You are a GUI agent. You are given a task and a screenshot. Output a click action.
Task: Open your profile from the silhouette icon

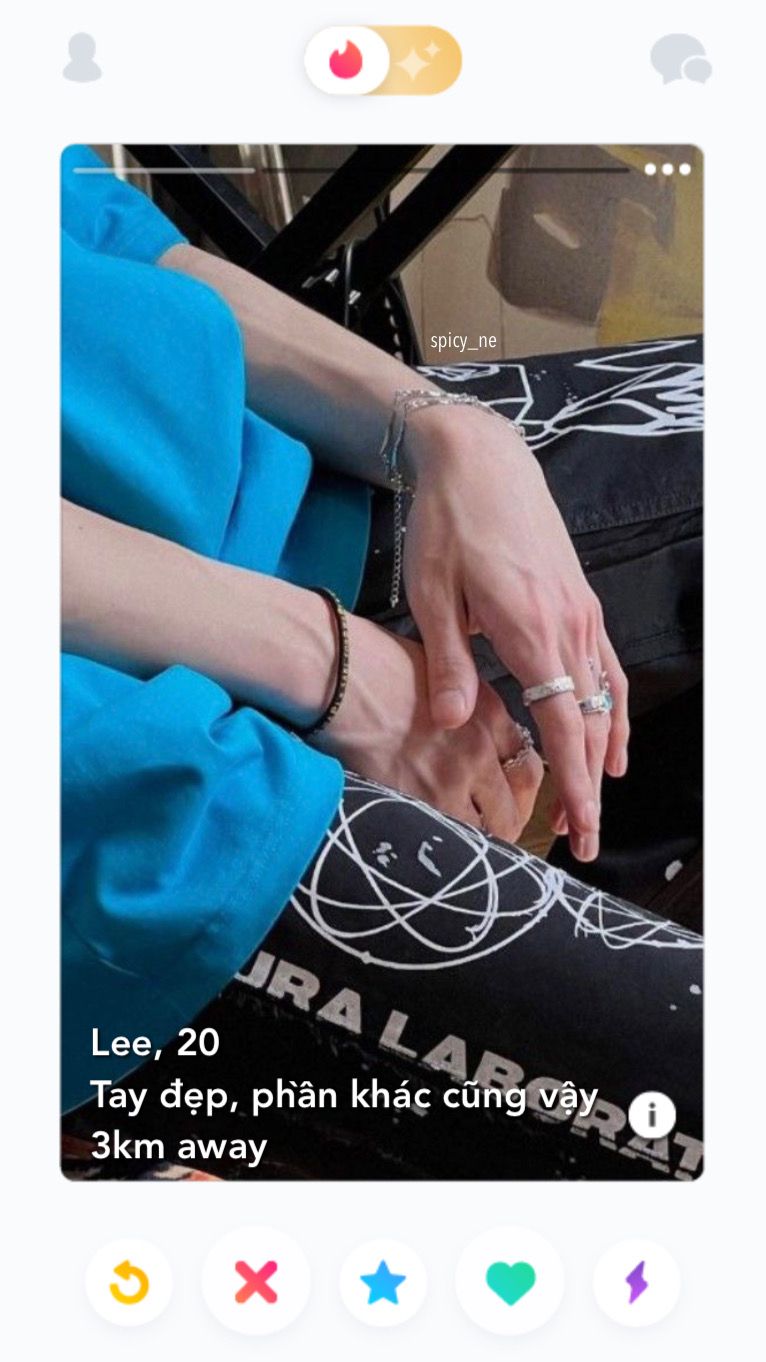tap(82, 58)
